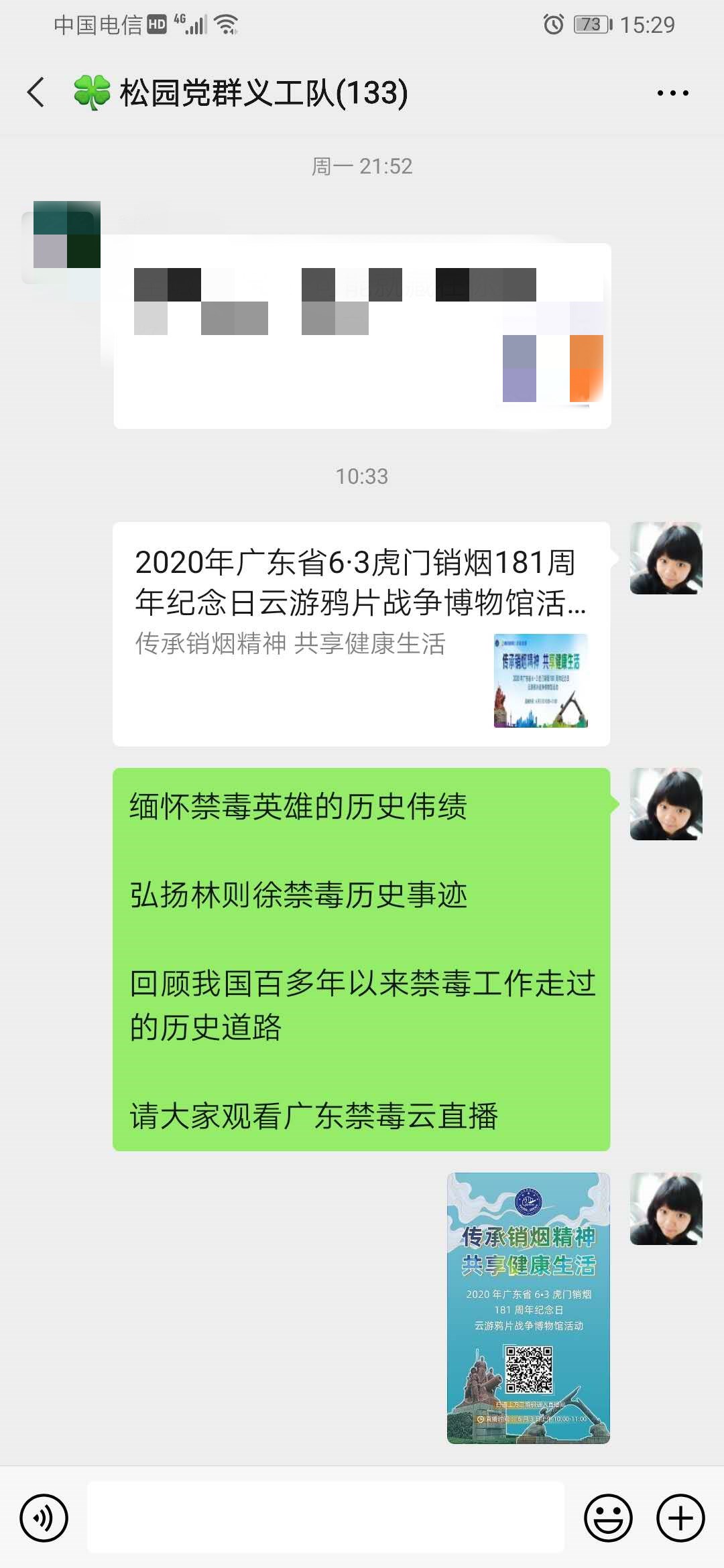This screenshot has height=1568, width=724.
Task: Tap the message input field
Action: tap(326, 1517)
